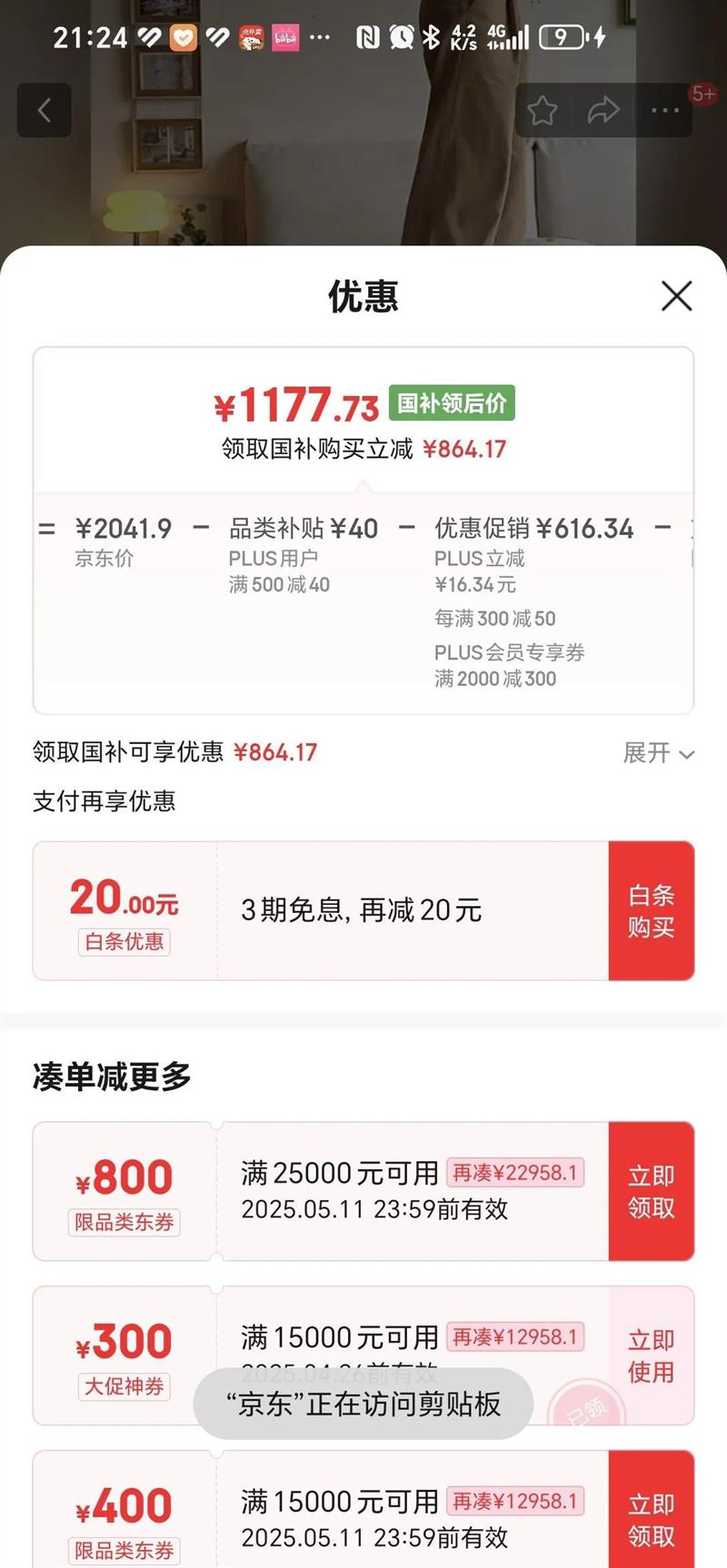Tap the 白条购买 button
The width and height of the screenshot is (727, 1568).
[x=651, y=910]
